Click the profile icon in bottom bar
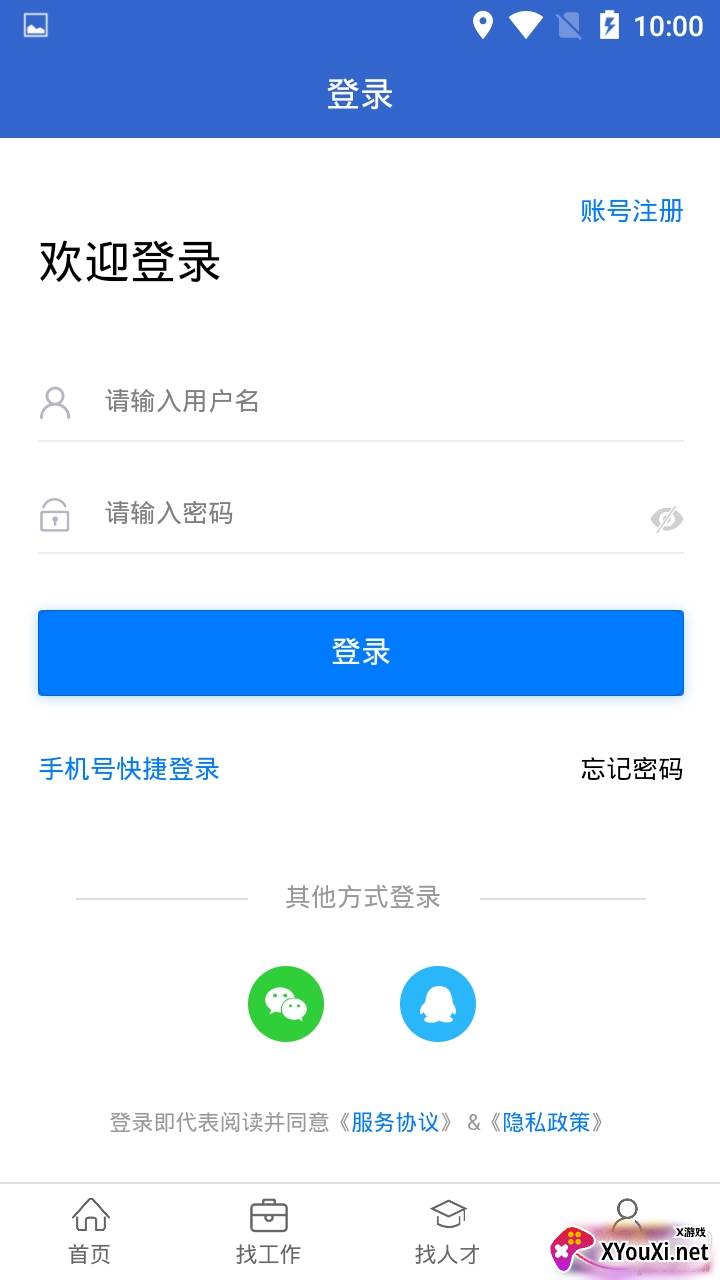Viewport: 720px width, 1280px height. 629,1215
